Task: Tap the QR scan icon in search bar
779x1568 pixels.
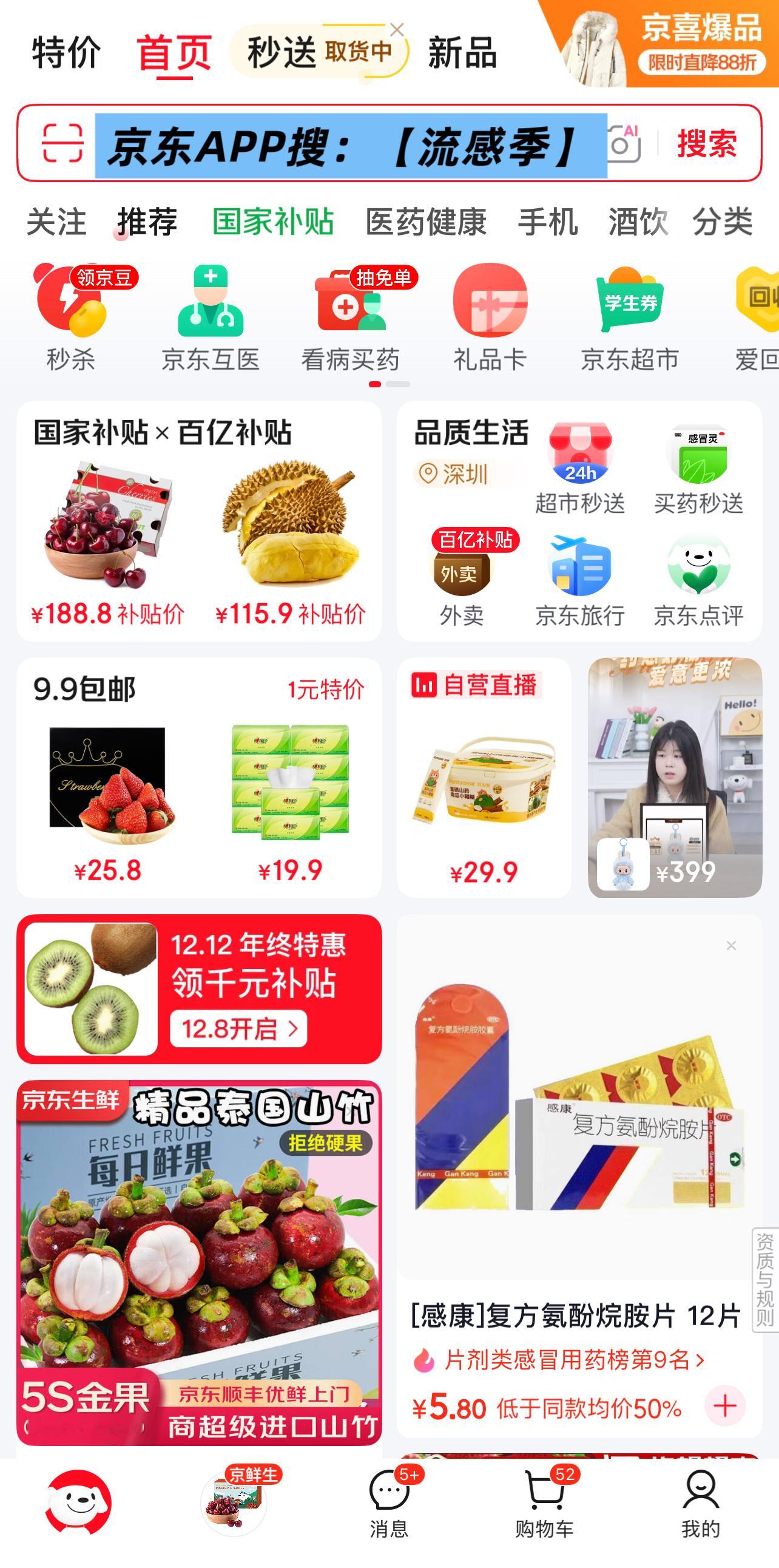Action: click(64, 144)
